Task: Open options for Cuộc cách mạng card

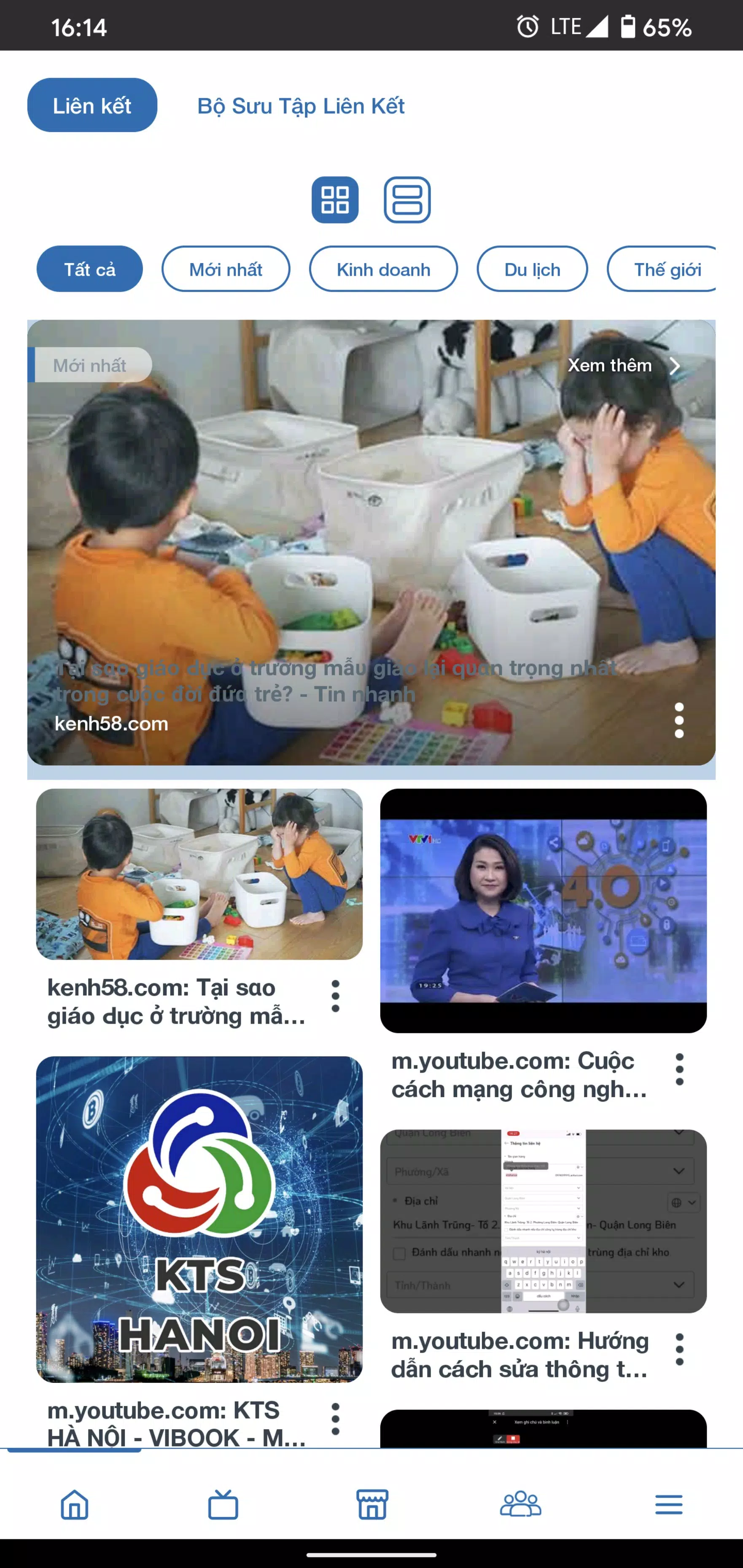Action: tap(680, 1070)
